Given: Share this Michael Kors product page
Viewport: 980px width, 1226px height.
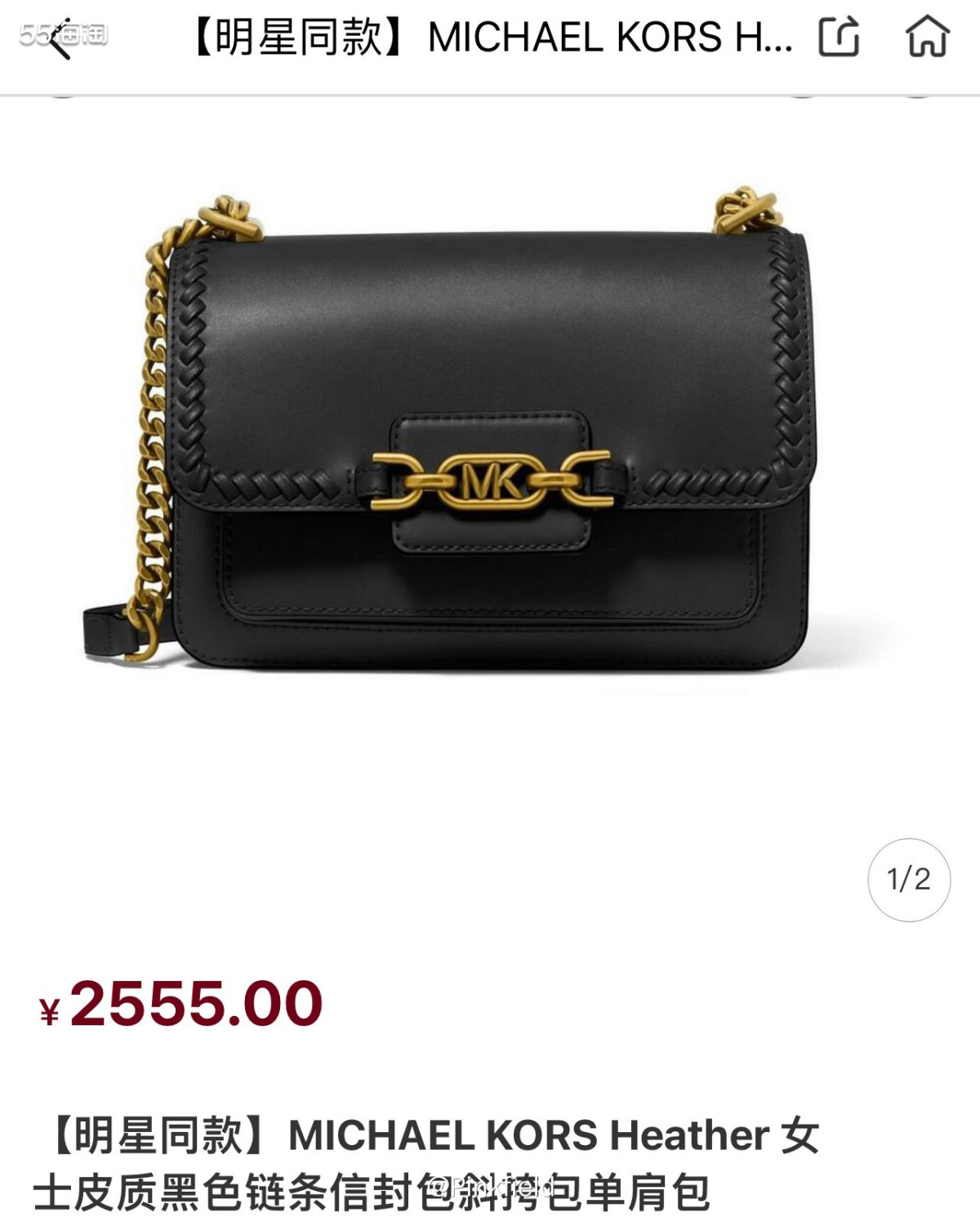Looking at the screenshot, I should (840, 37).
